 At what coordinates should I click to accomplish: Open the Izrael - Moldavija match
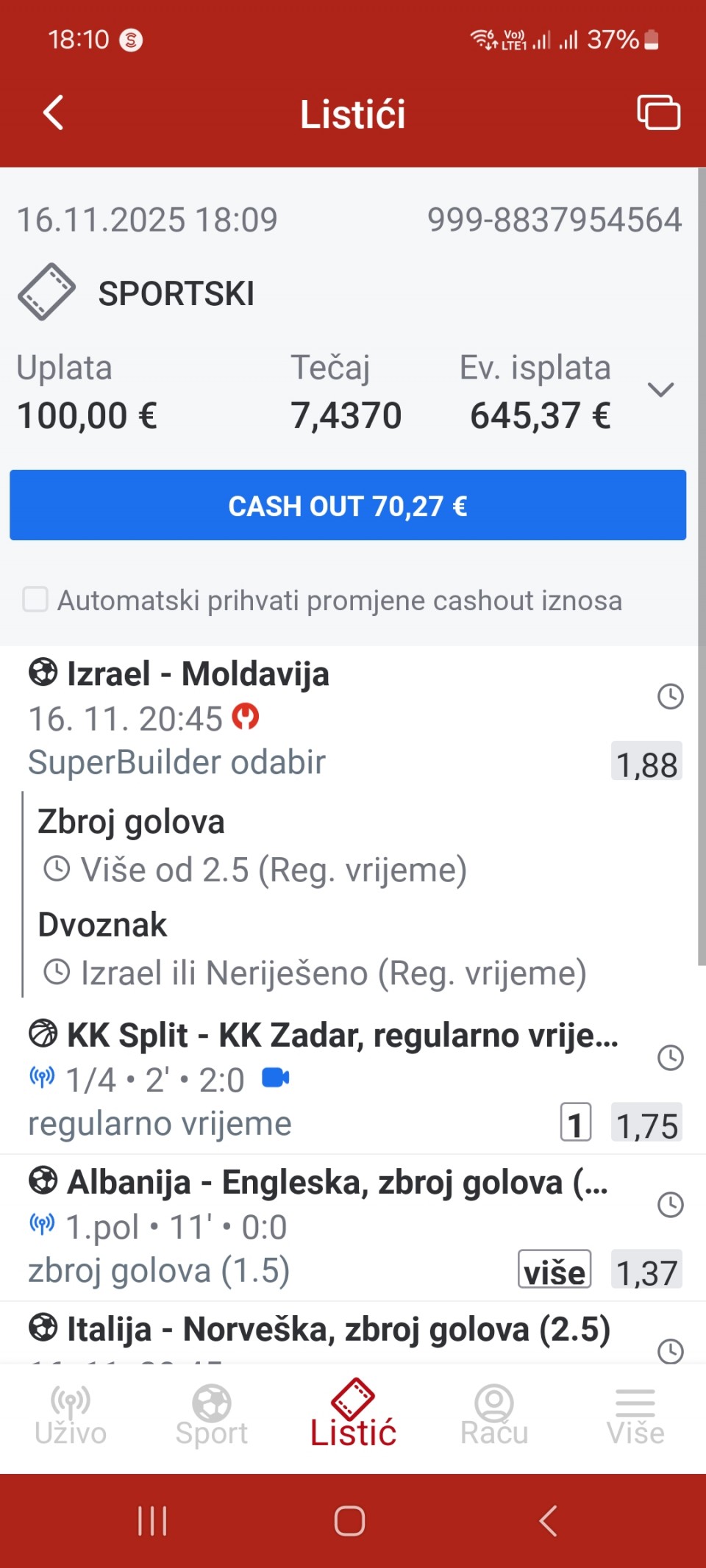(x=198, y=674)
